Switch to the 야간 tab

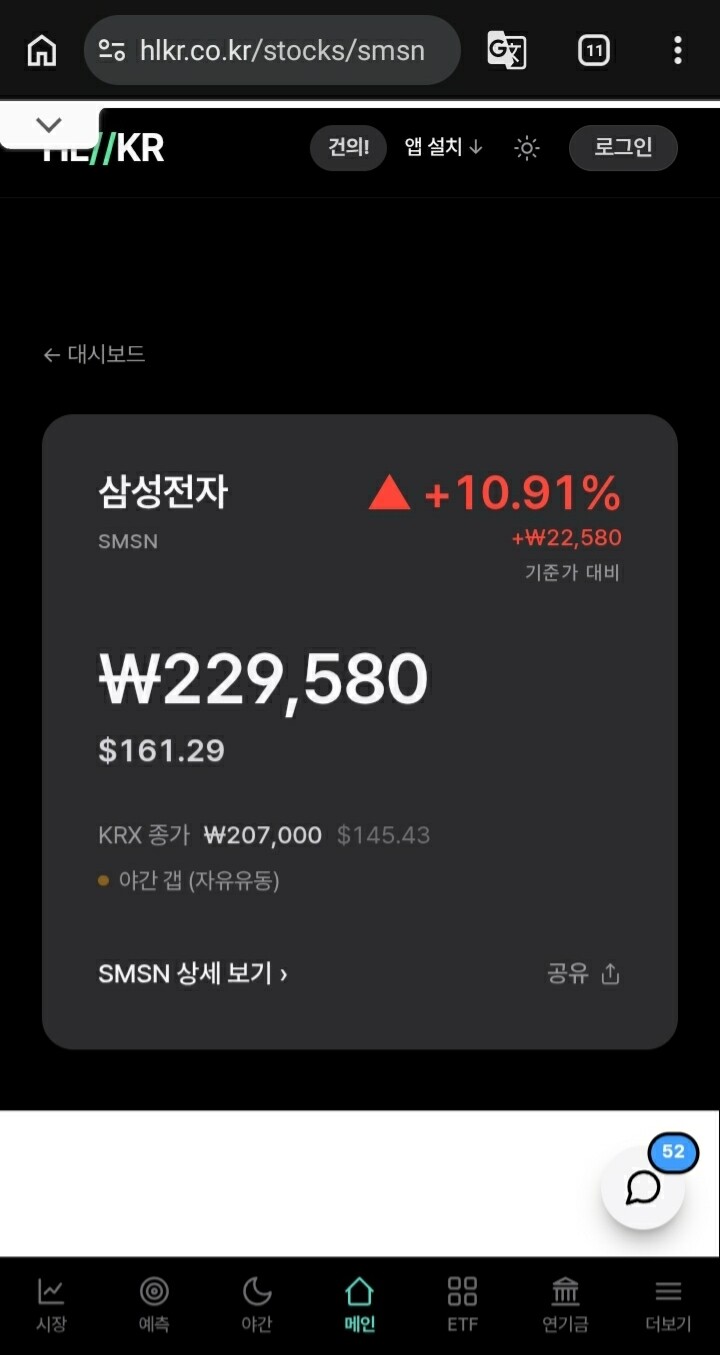[x=257, y=1305]
